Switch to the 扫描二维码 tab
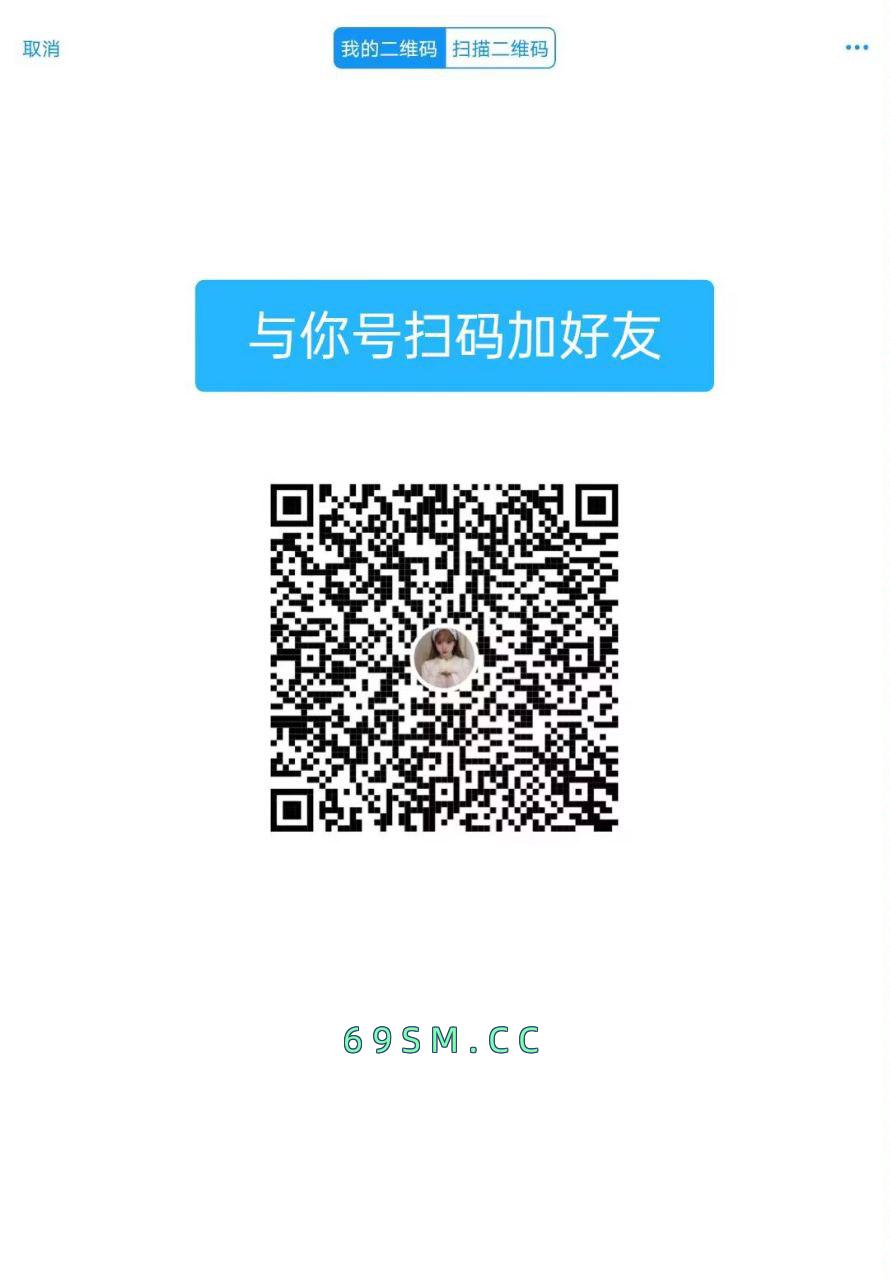Screen dimensions: 890x1280 click(x=500, y=48)
